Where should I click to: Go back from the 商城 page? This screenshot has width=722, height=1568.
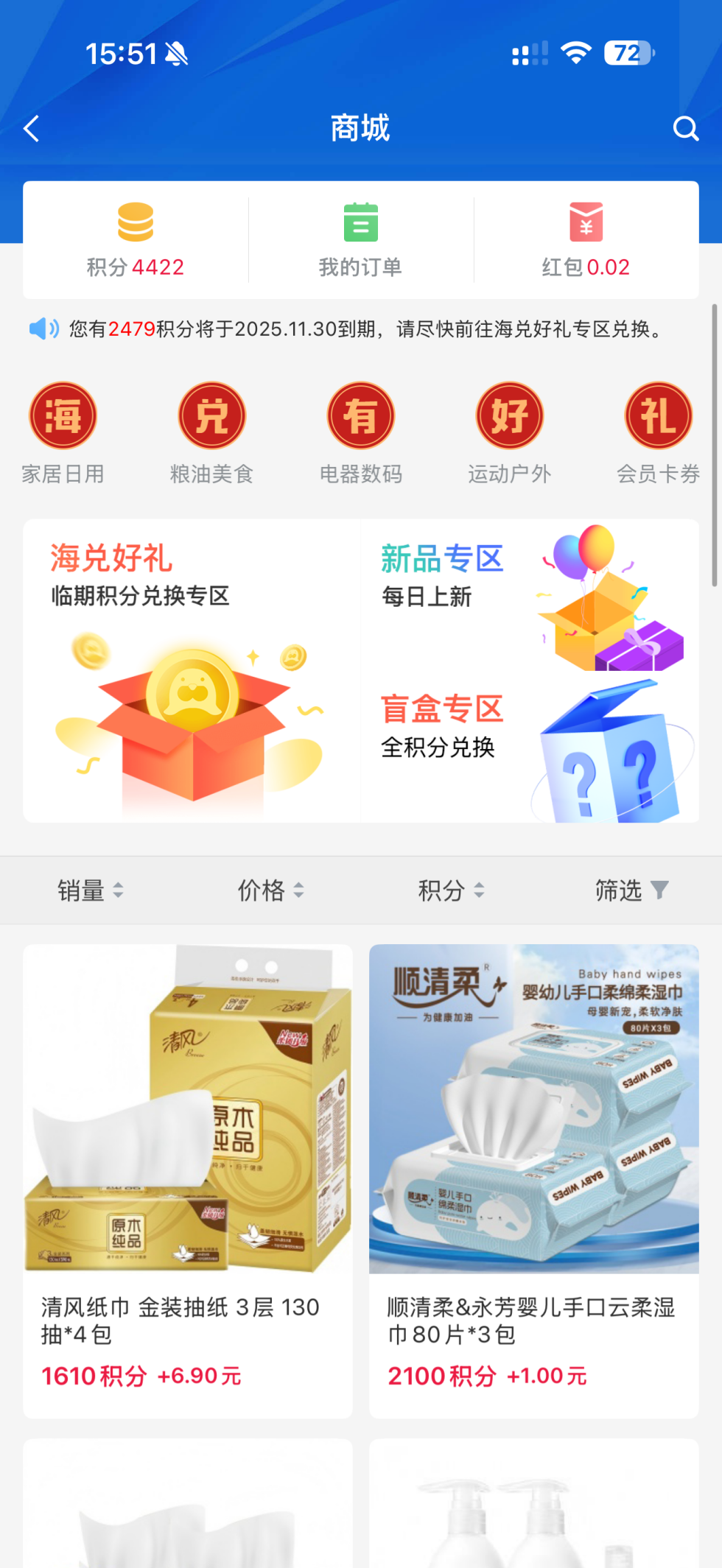tap(32, 129)
